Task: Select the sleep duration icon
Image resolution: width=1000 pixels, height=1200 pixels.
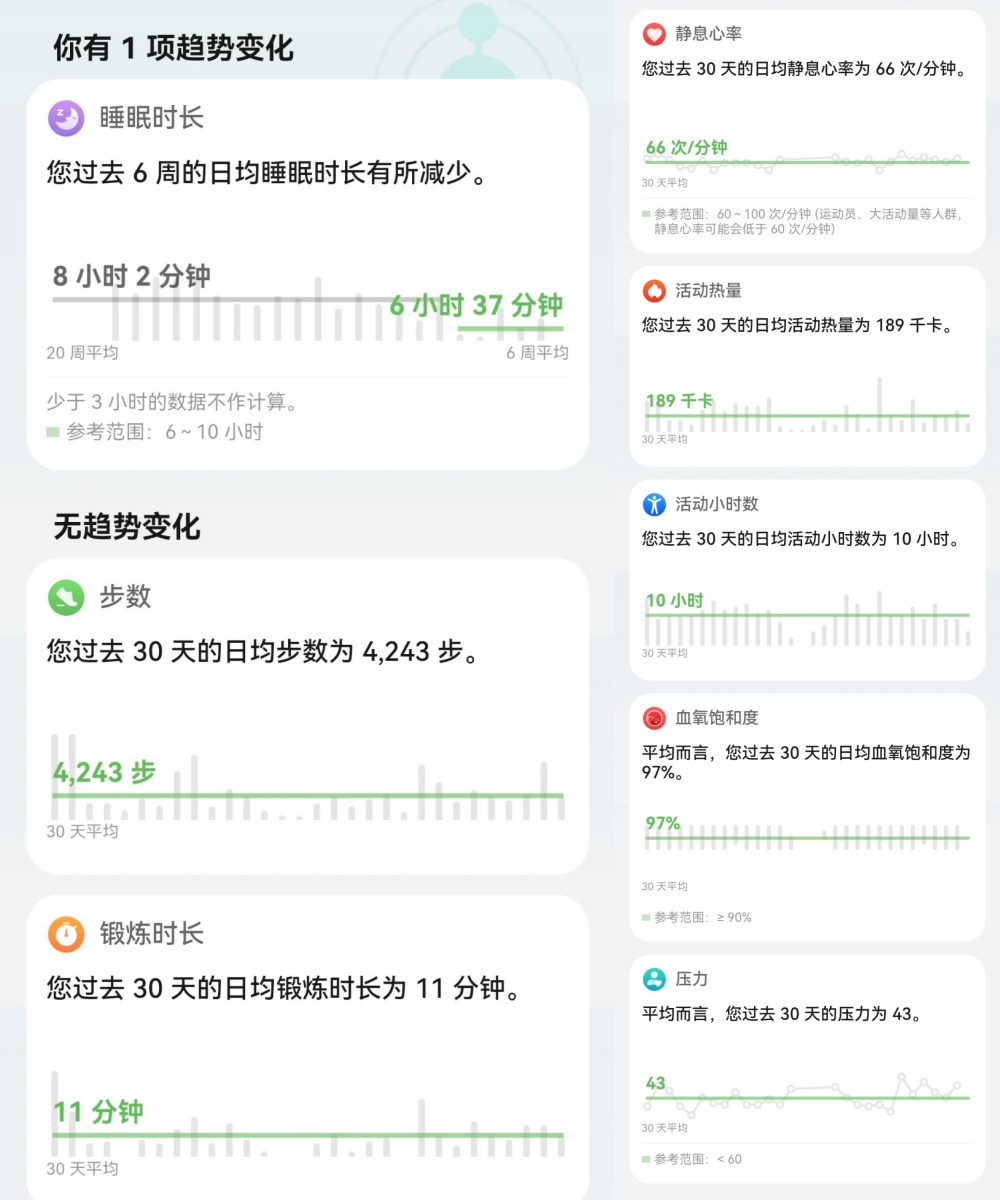Action: click(x=66, y=117)
